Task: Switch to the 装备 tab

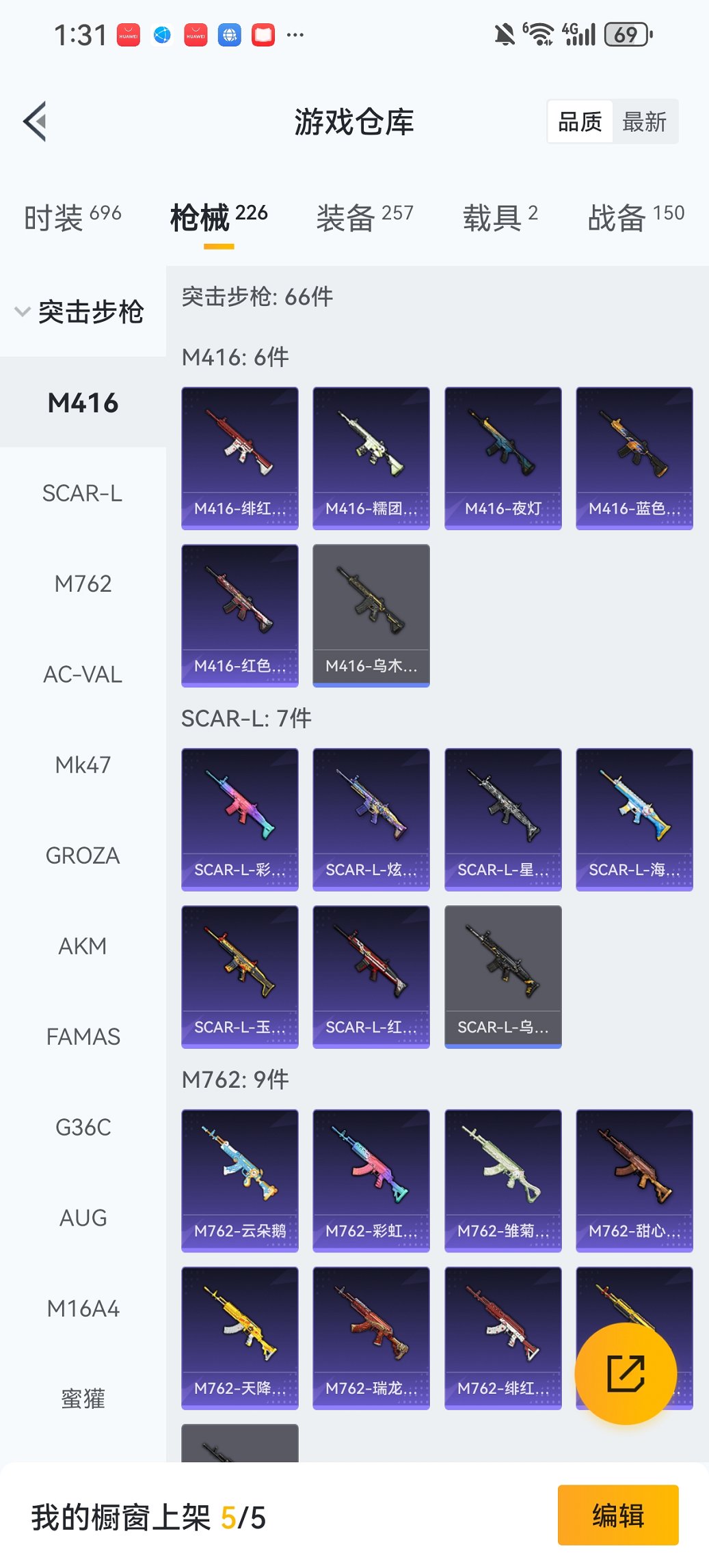Action: point(364,218)
